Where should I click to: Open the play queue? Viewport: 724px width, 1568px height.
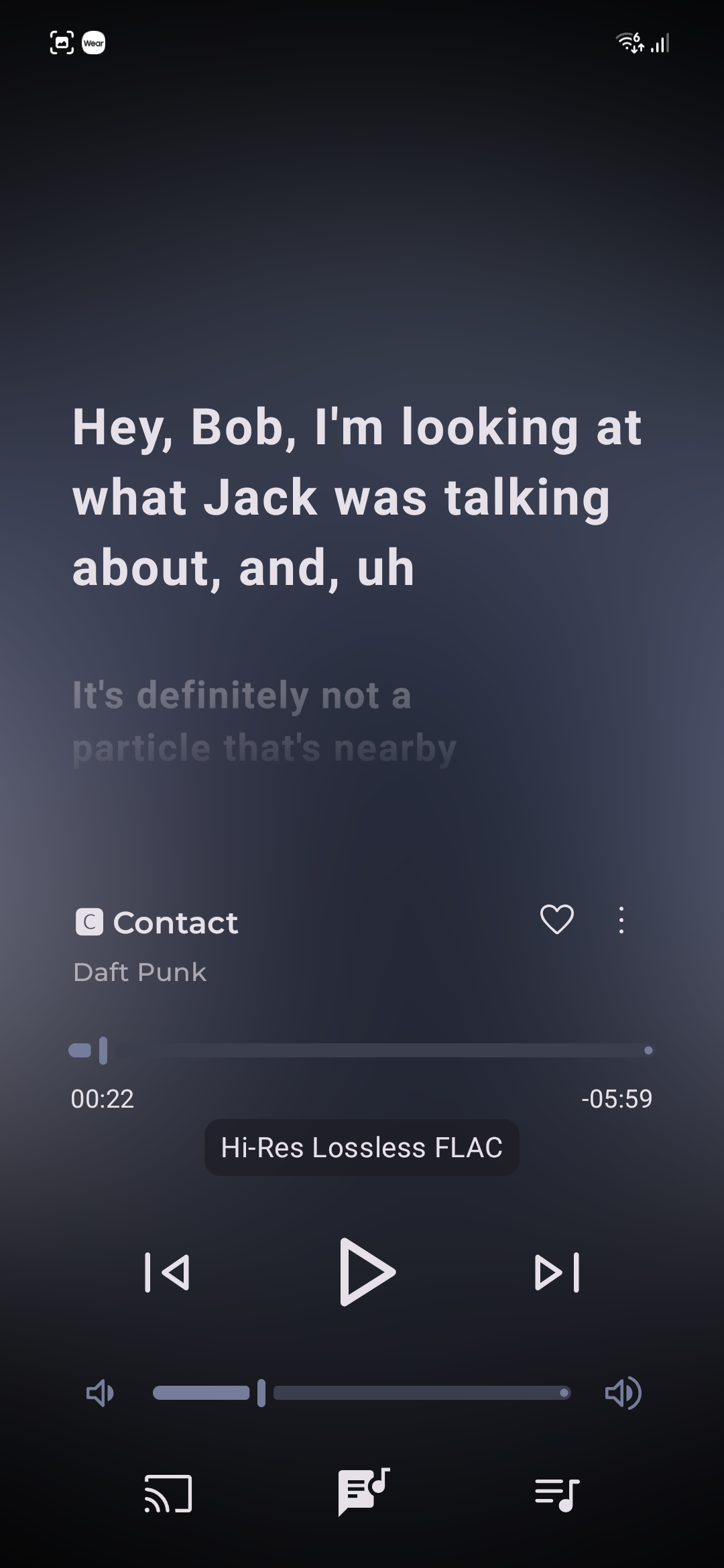(x=556, y=1493)
